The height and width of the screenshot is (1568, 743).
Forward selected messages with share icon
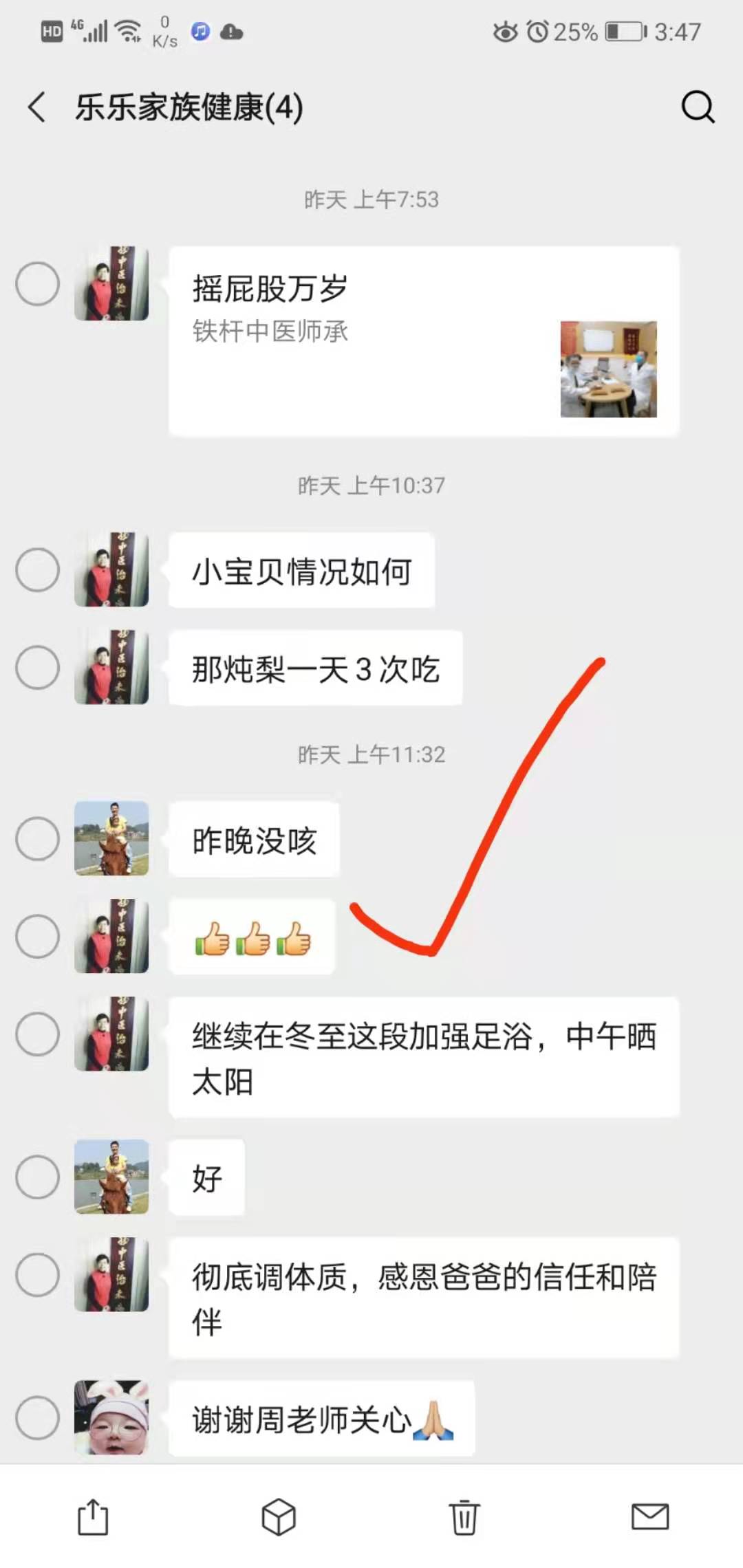(x=93, y=1516)
